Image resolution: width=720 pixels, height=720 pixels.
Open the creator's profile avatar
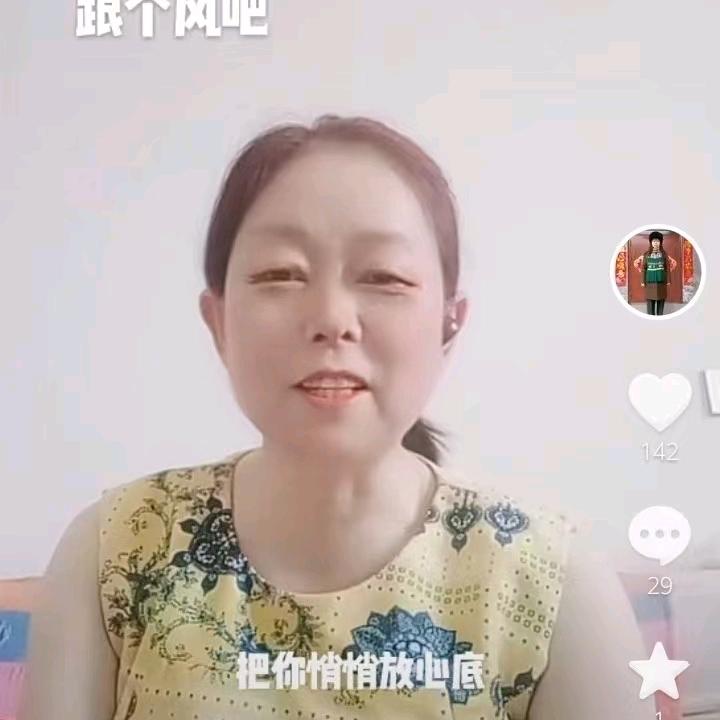pyautogui.click(x=657, y=272)
